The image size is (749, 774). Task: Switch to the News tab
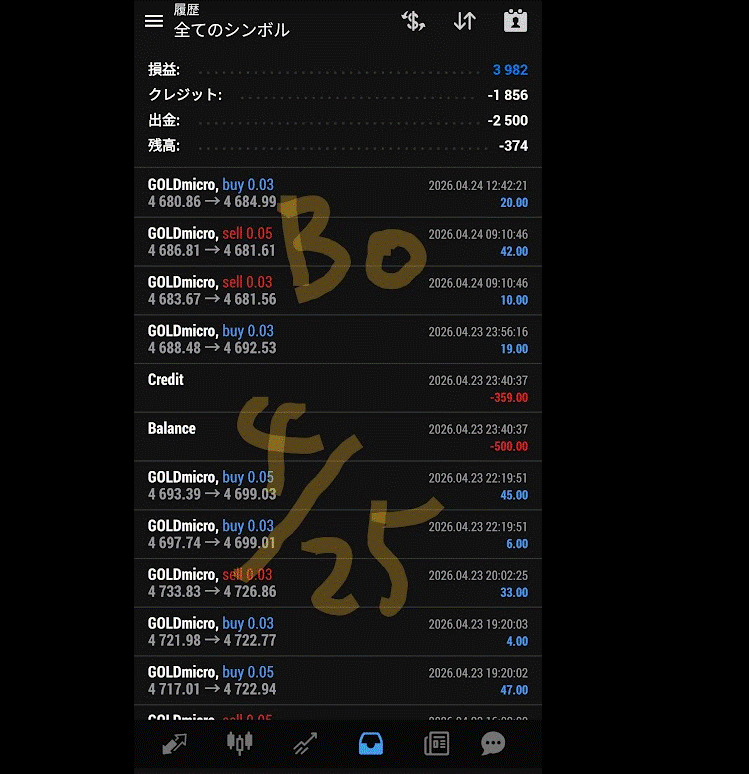pyautogui.click(x=436, y=743)
